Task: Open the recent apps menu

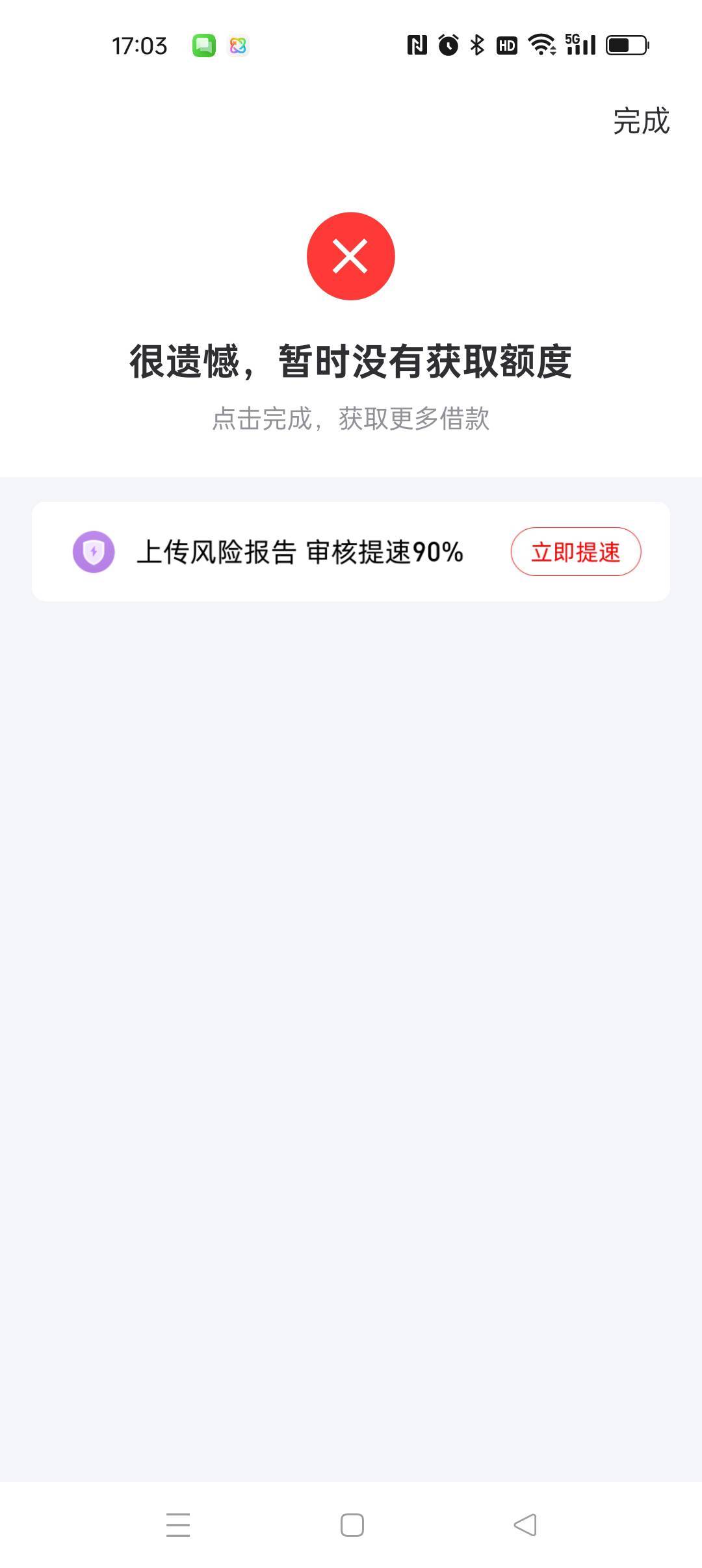Action: (x=177, y=1524)
